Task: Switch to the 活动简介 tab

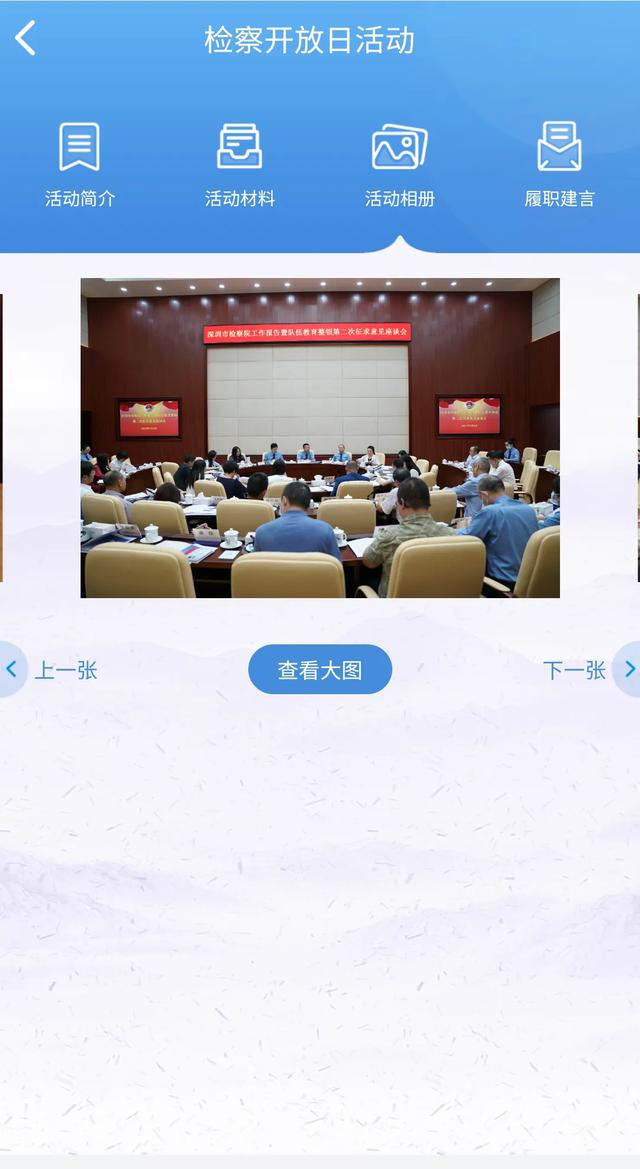Action: pyautogui.click(x=80, y=165)
